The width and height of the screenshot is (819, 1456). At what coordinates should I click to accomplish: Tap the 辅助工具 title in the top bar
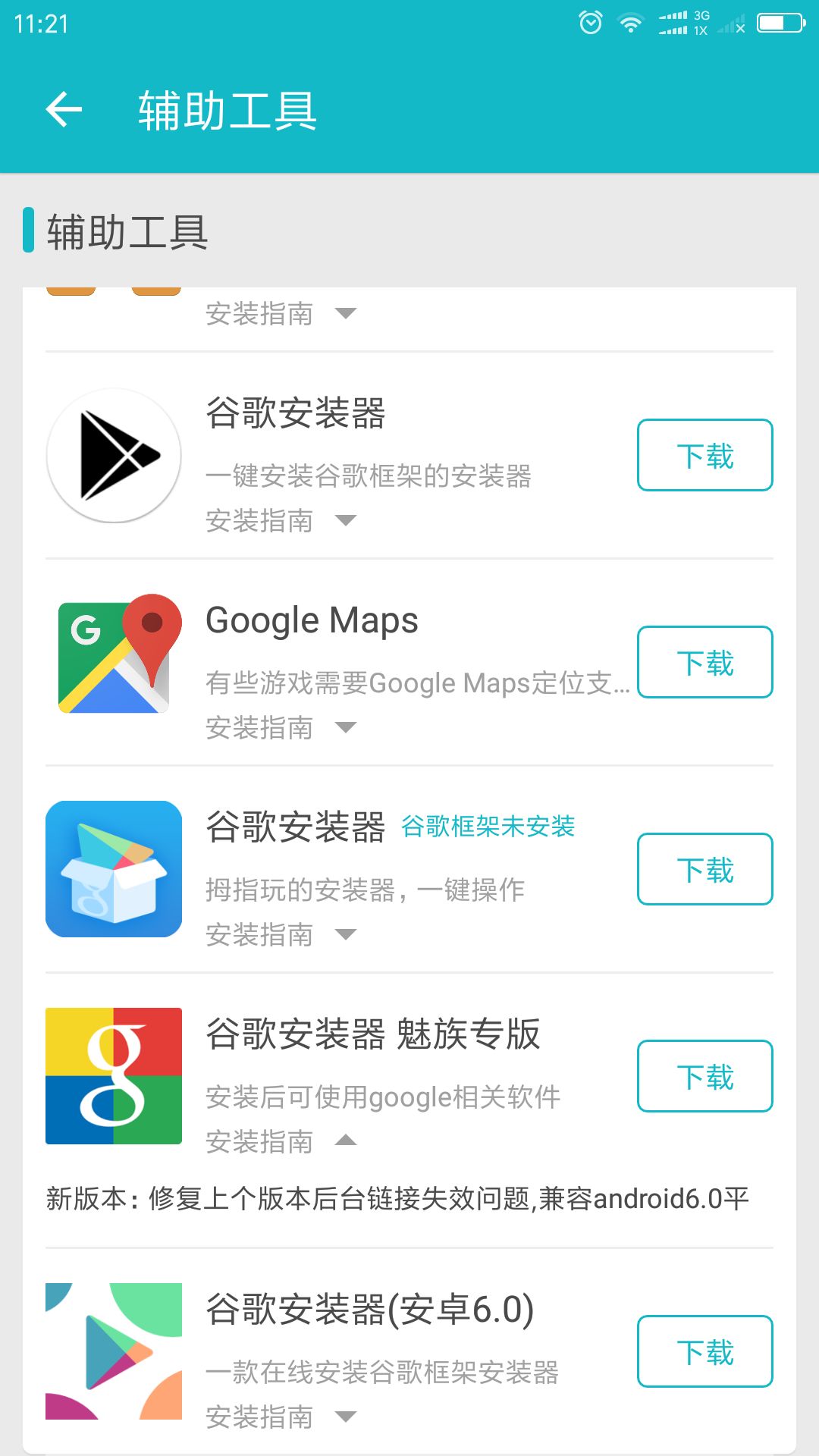point(225,111)
